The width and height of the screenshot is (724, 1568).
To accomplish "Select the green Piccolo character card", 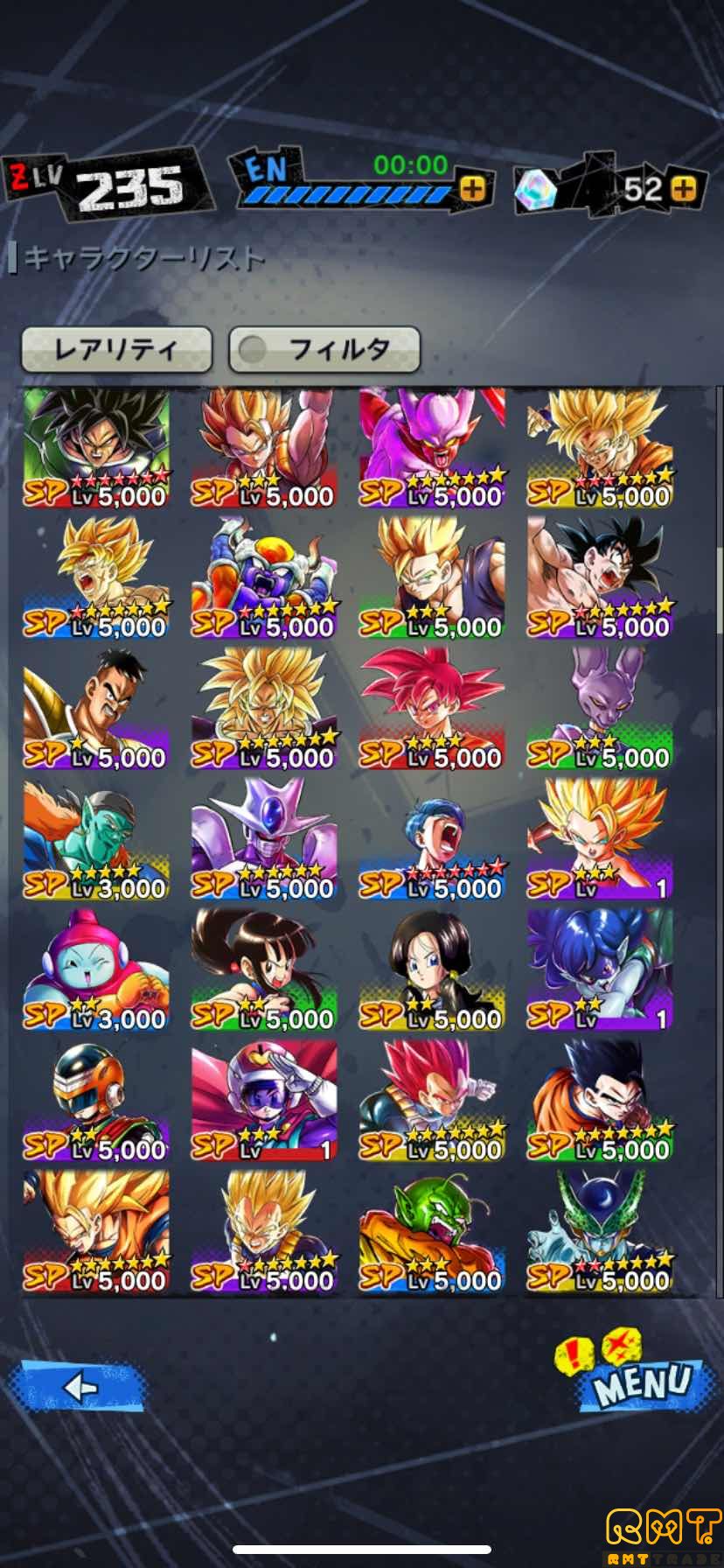I will tap(432, 1232).
